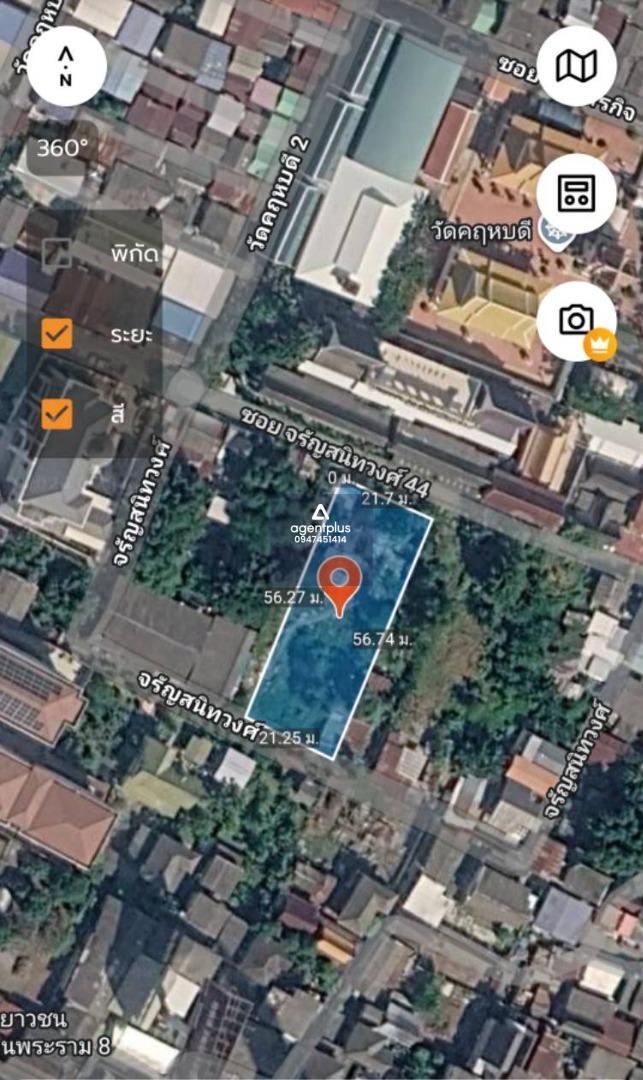The height and width of the screenshot is (1080, 643).
Task: Select the red pin on the plot
Action: coord(340,586)
